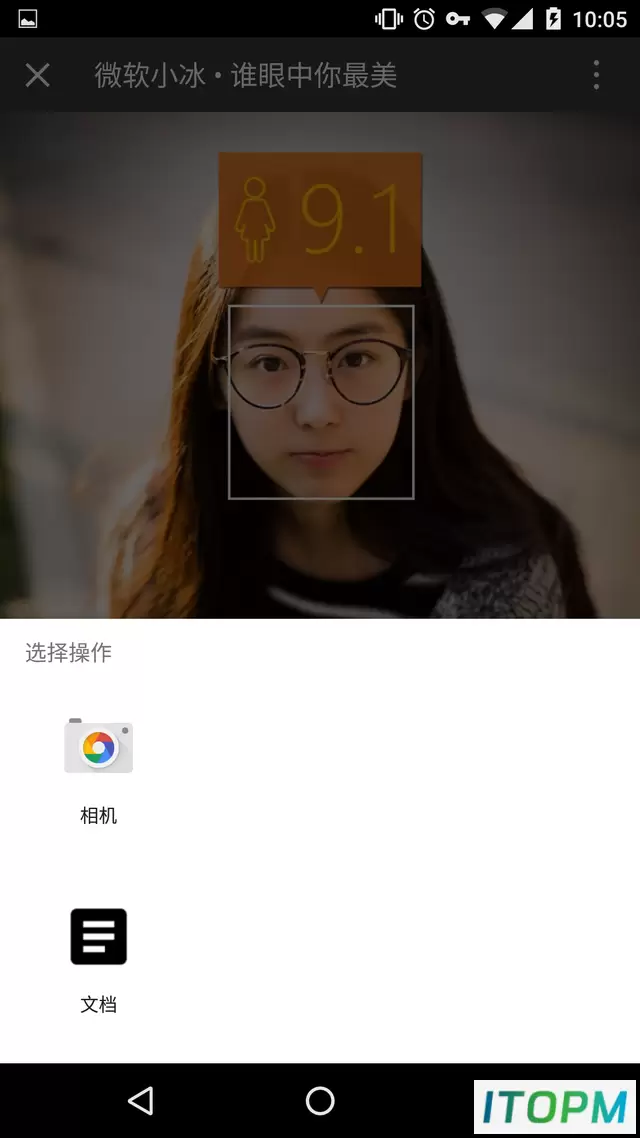Close the 微软小冰 page
The width and height of the screenshot is (640, 1138).
(38, 75)
